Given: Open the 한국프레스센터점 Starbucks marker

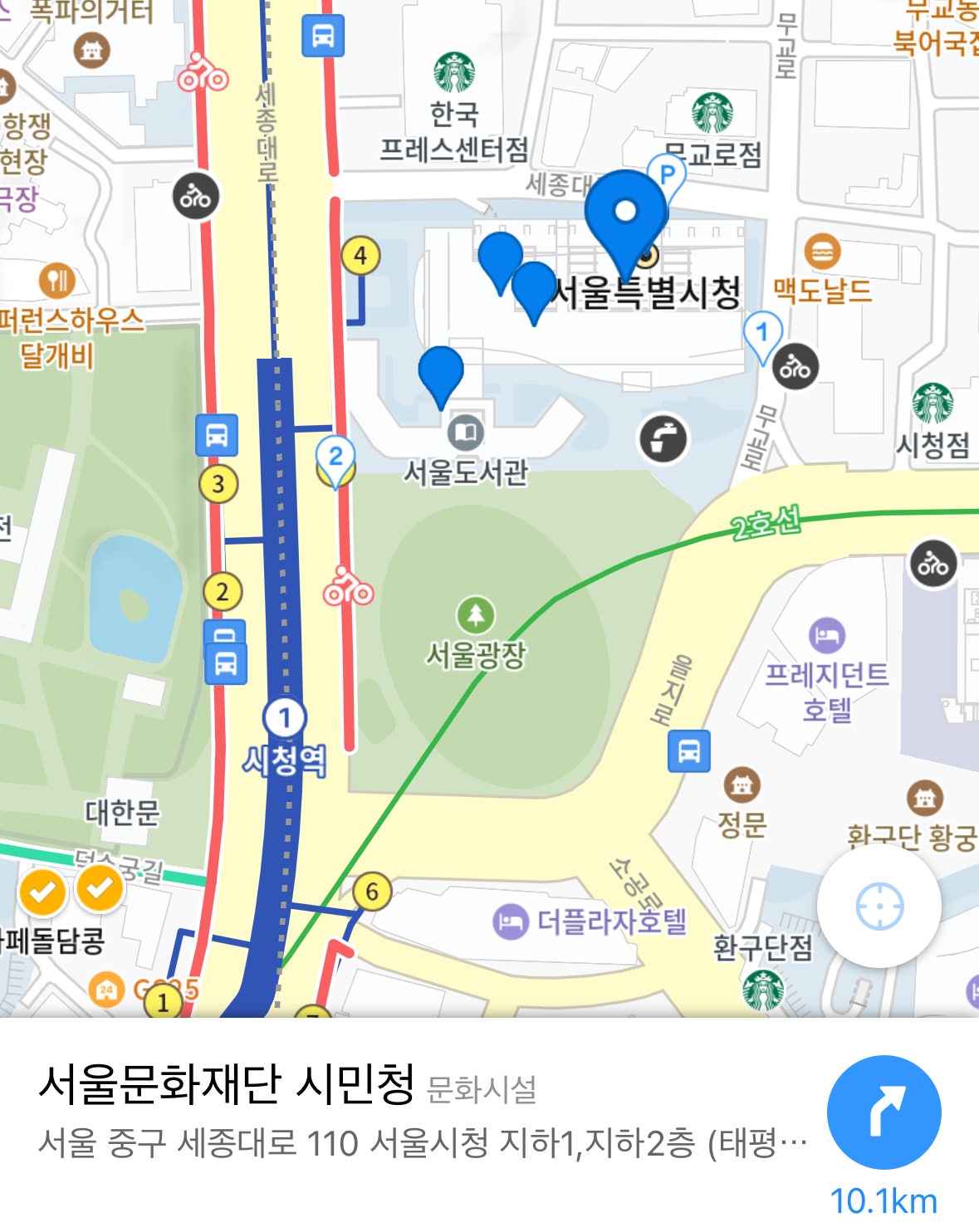Looking at the screenshot, I should coord(454,72).
